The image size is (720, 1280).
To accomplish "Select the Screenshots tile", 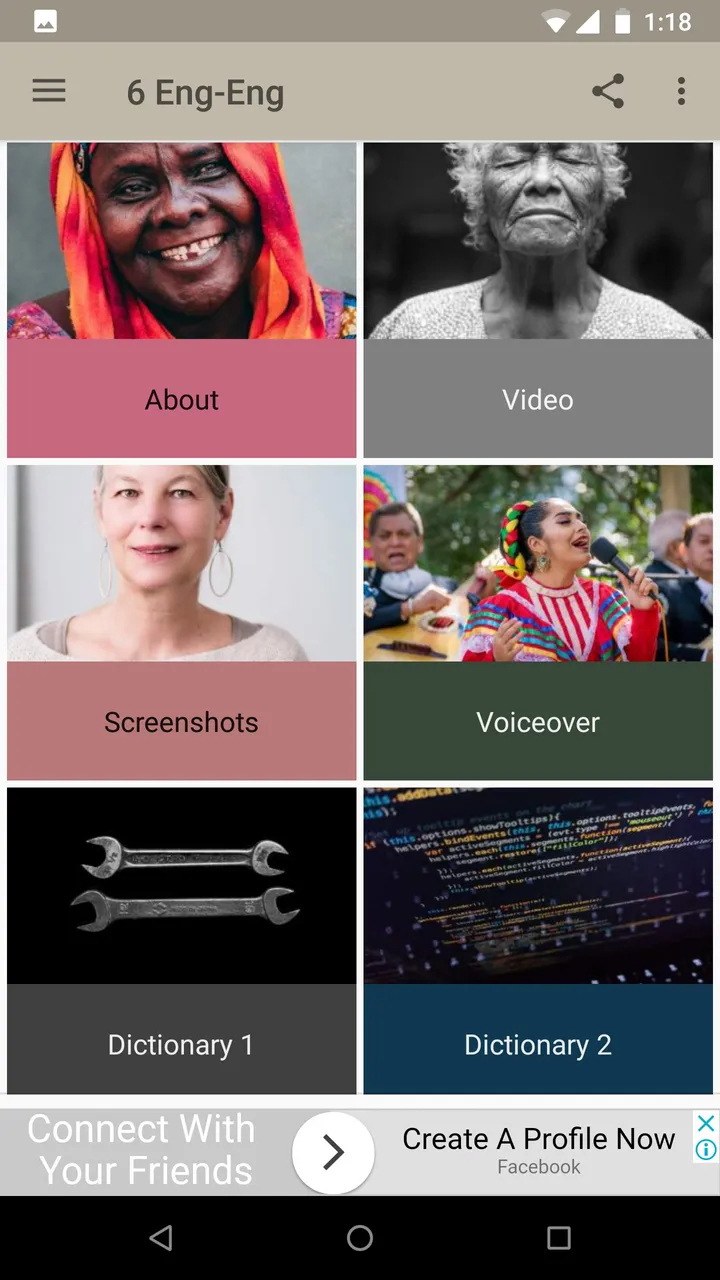I will click(x=181, y=622).
